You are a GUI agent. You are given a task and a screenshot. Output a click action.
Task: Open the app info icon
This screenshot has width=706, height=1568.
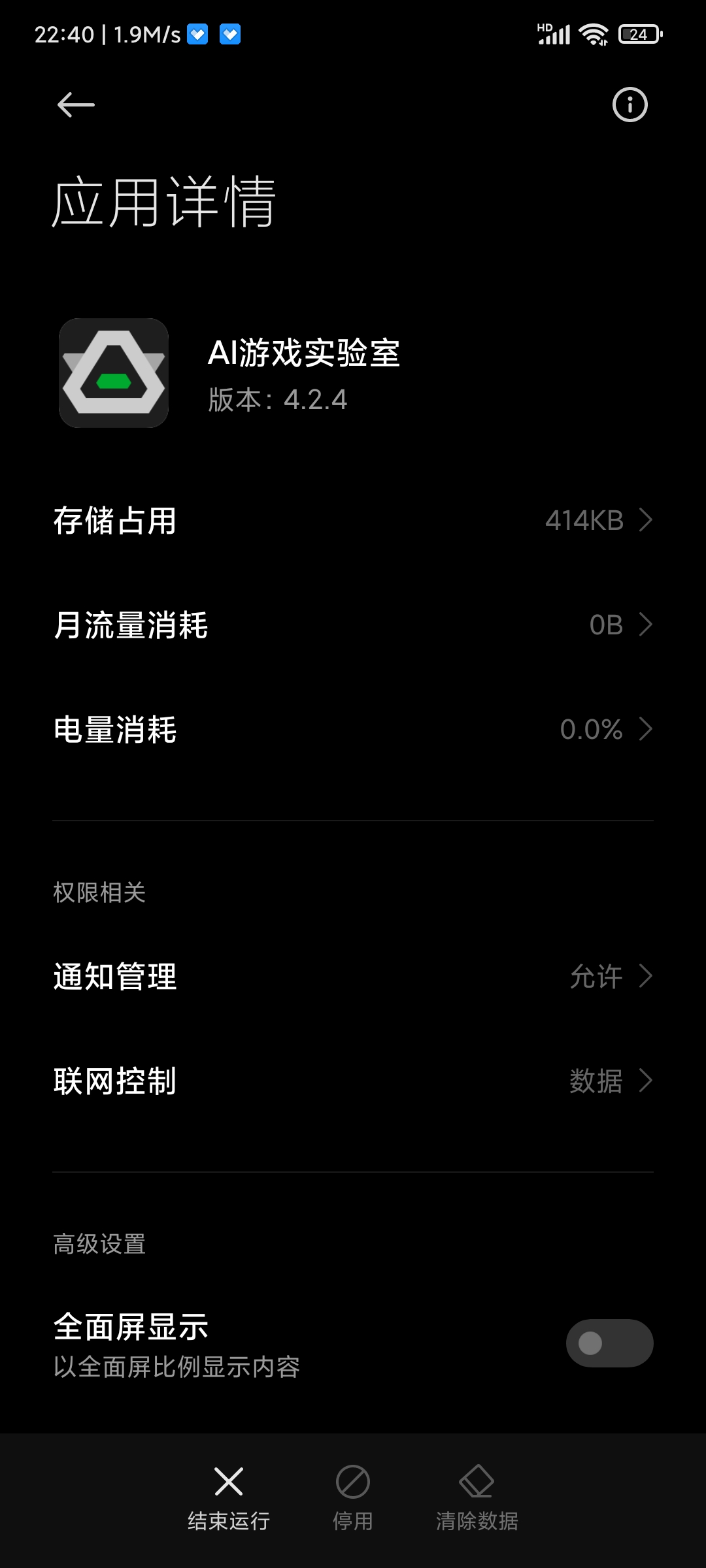click(630, 105)
